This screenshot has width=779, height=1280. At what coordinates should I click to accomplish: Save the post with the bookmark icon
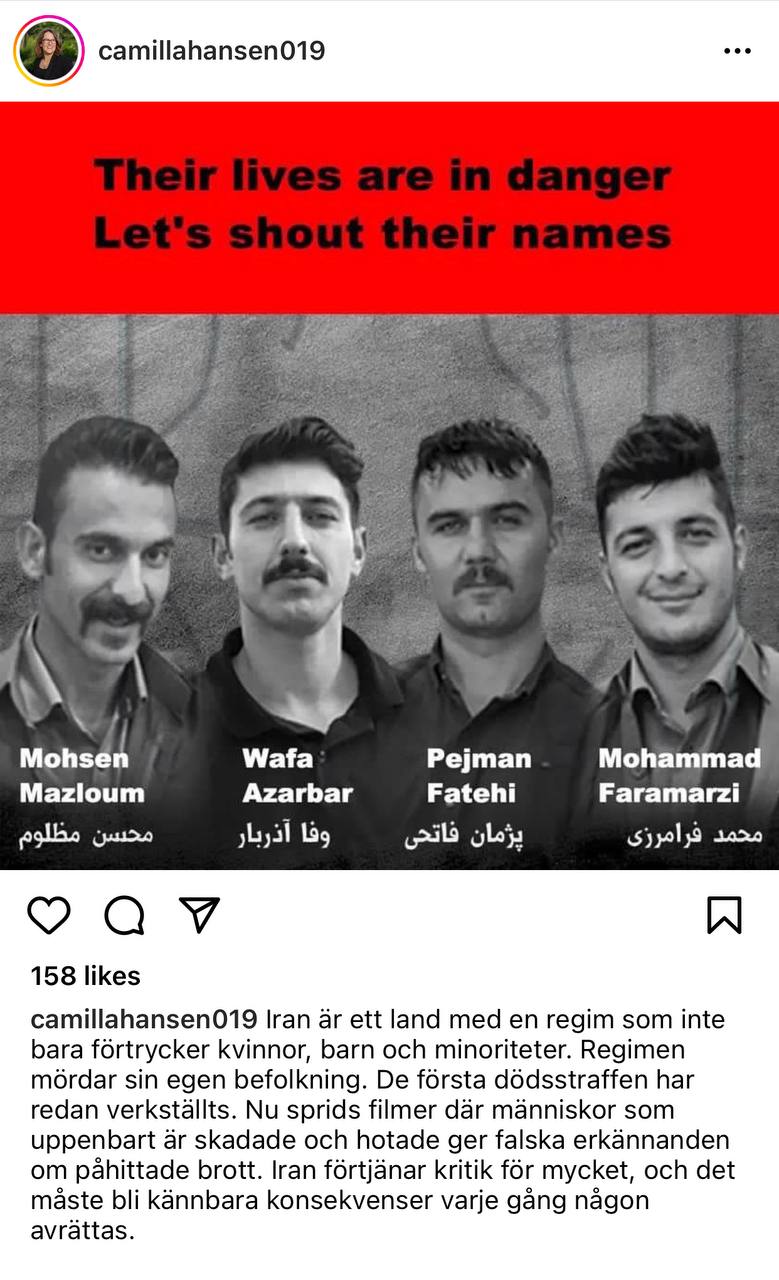[724, 914]
